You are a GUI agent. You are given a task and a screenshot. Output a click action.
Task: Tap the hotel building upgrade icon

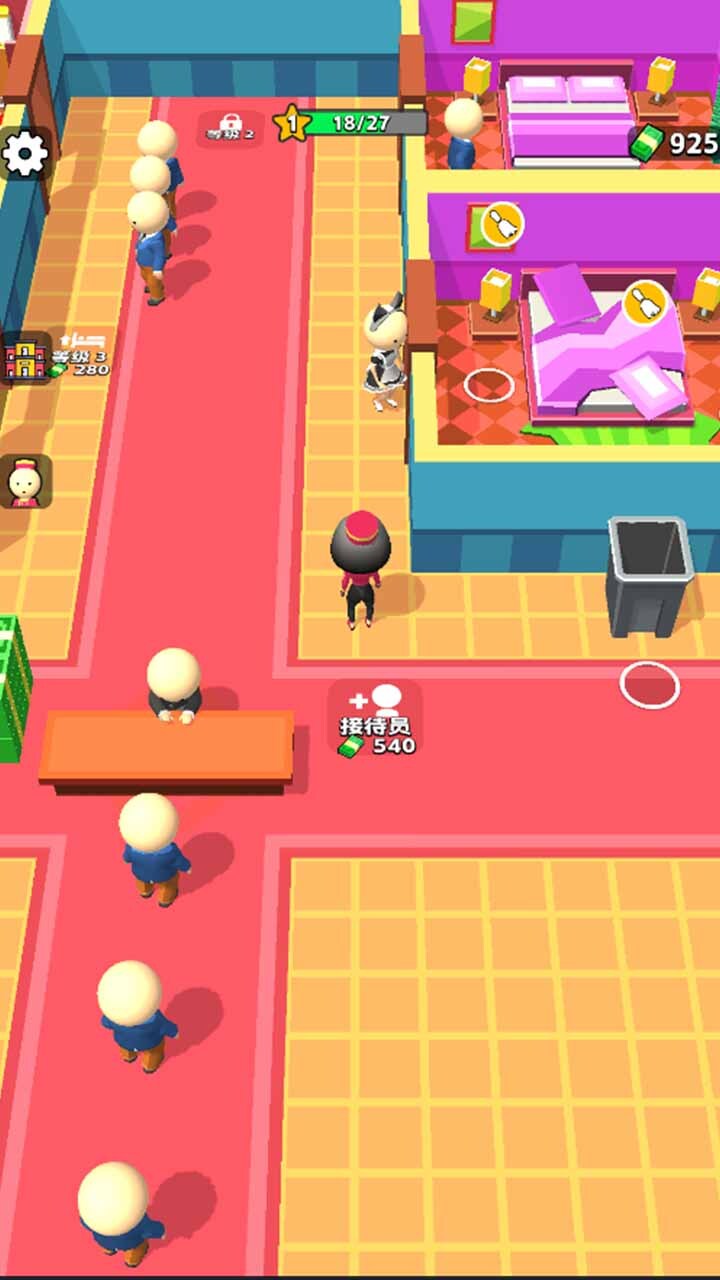25,358
